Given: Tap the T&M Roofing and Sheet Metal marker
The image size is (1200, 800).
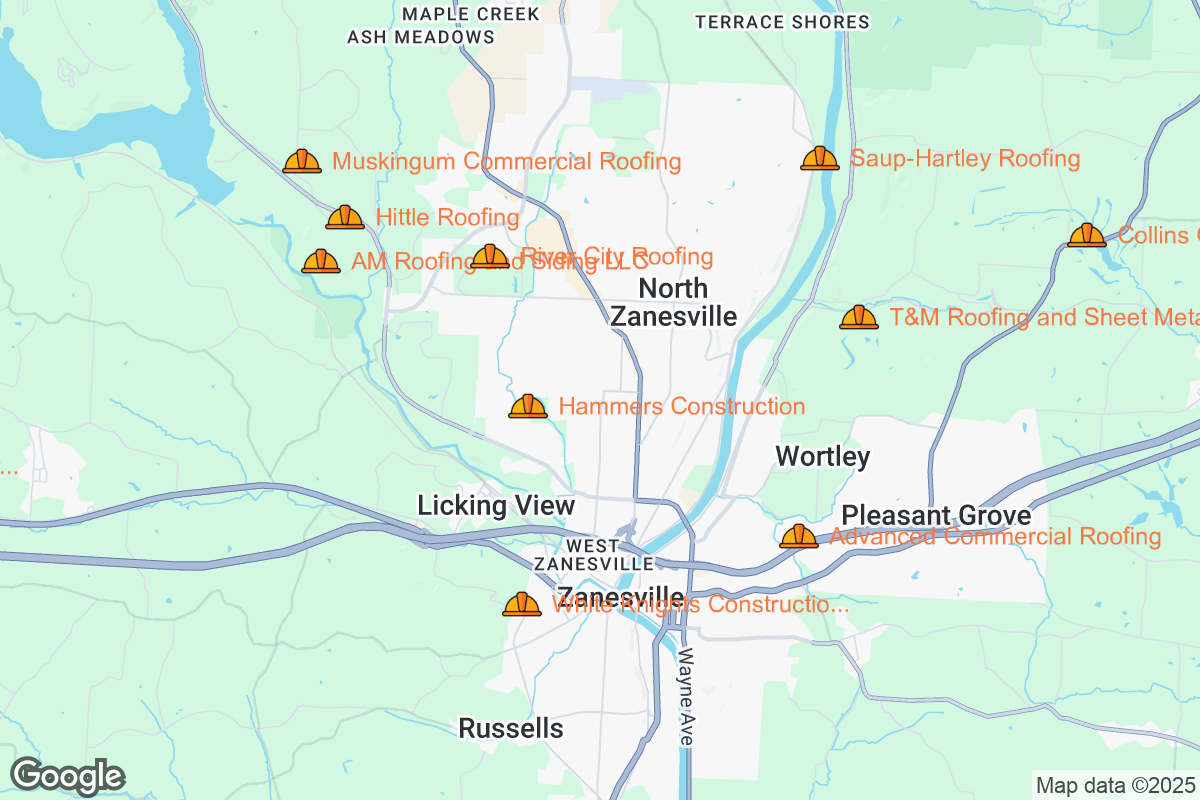Looking at the screenshot, I should point(859,317).
